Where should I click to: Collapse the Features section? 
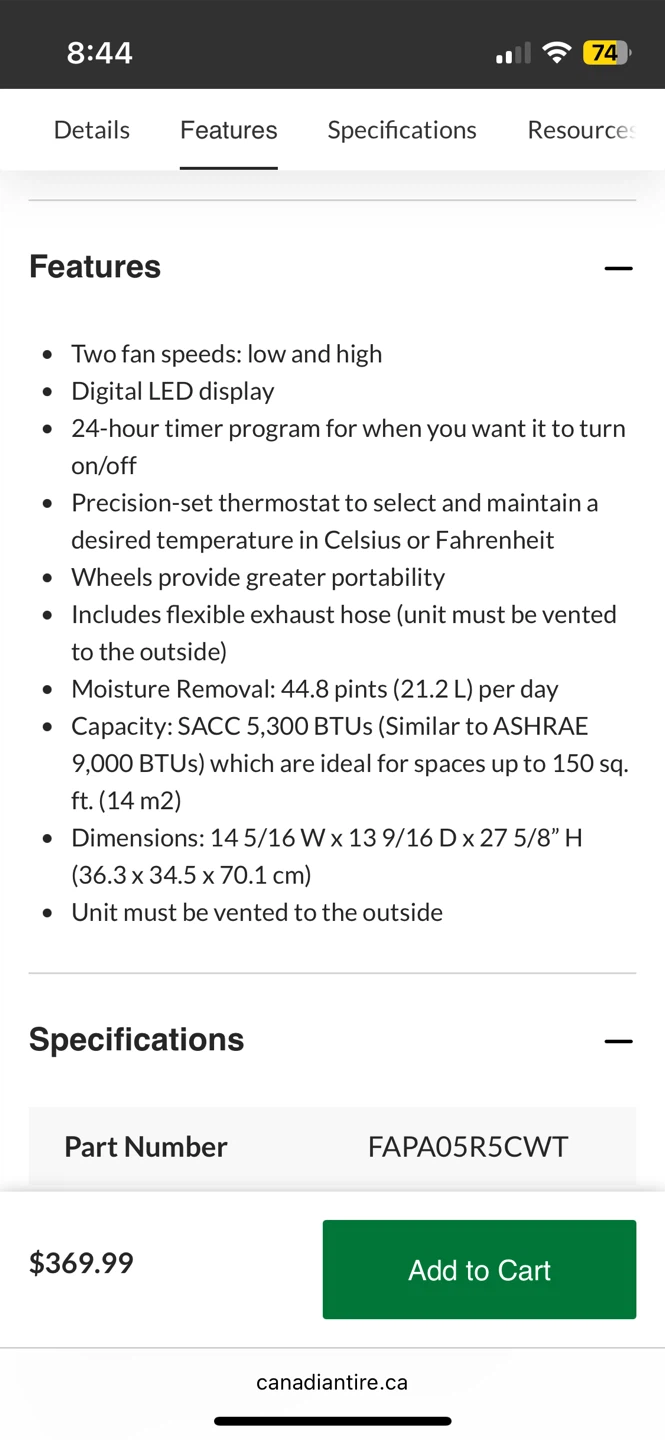(x=618, y=268)
